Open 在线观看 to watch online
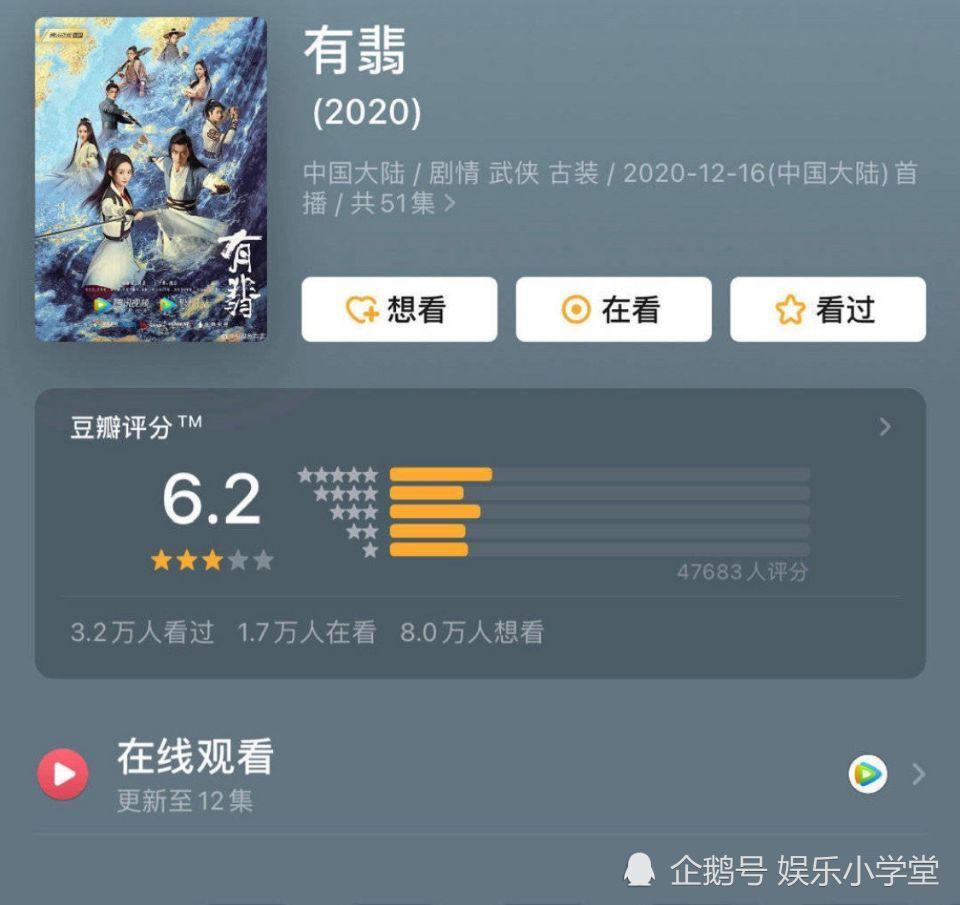 [x=195, y=774]
